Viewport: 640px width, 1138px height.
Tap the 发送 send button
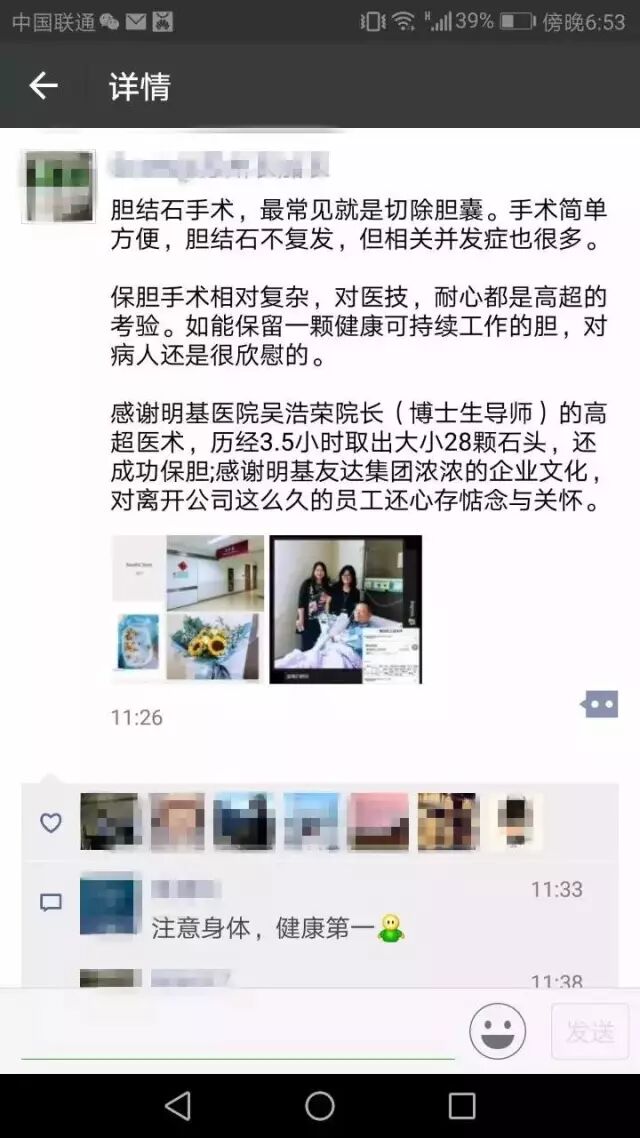coord(590,1031)
